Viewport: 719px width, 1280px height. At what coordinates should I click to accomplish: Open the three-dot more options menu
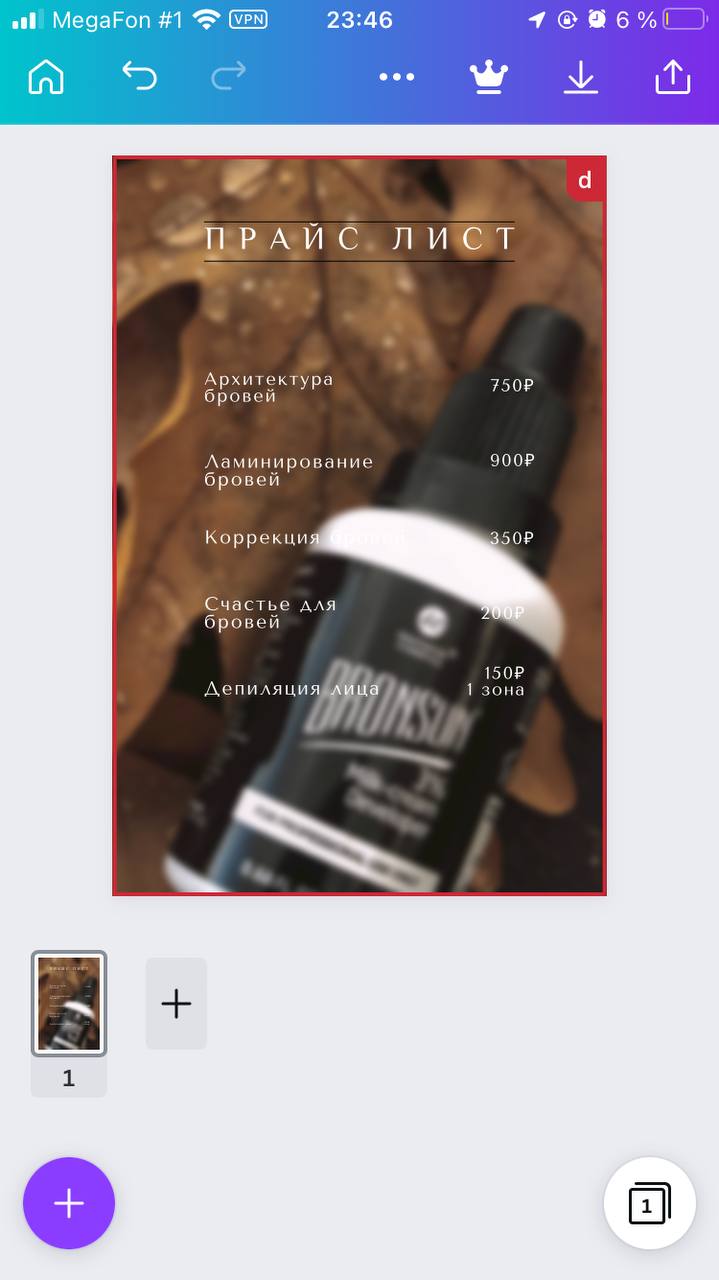coord(397,77)
